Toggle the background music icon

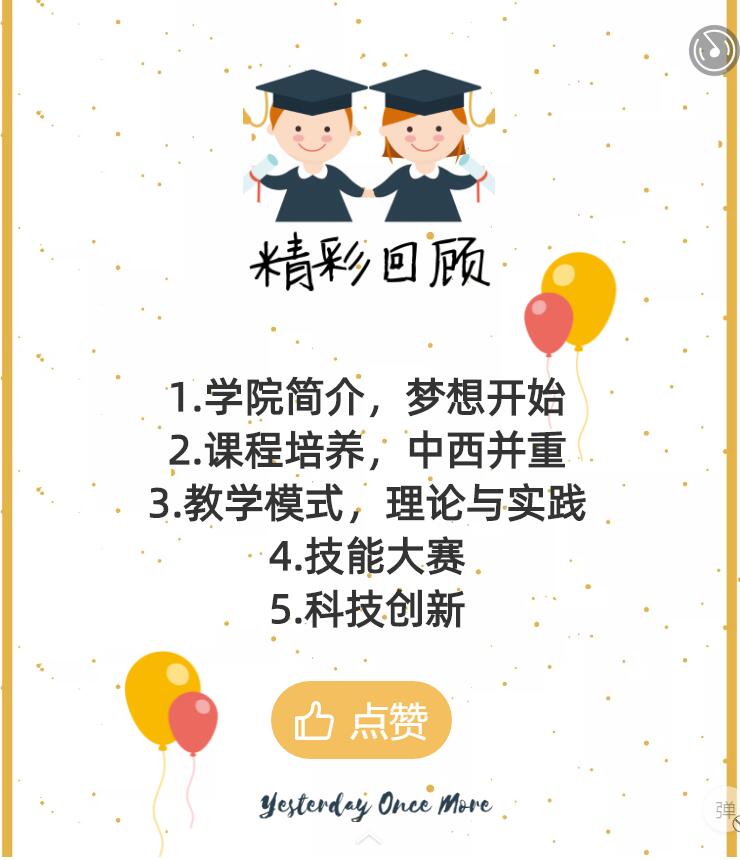tap(713, 50)
